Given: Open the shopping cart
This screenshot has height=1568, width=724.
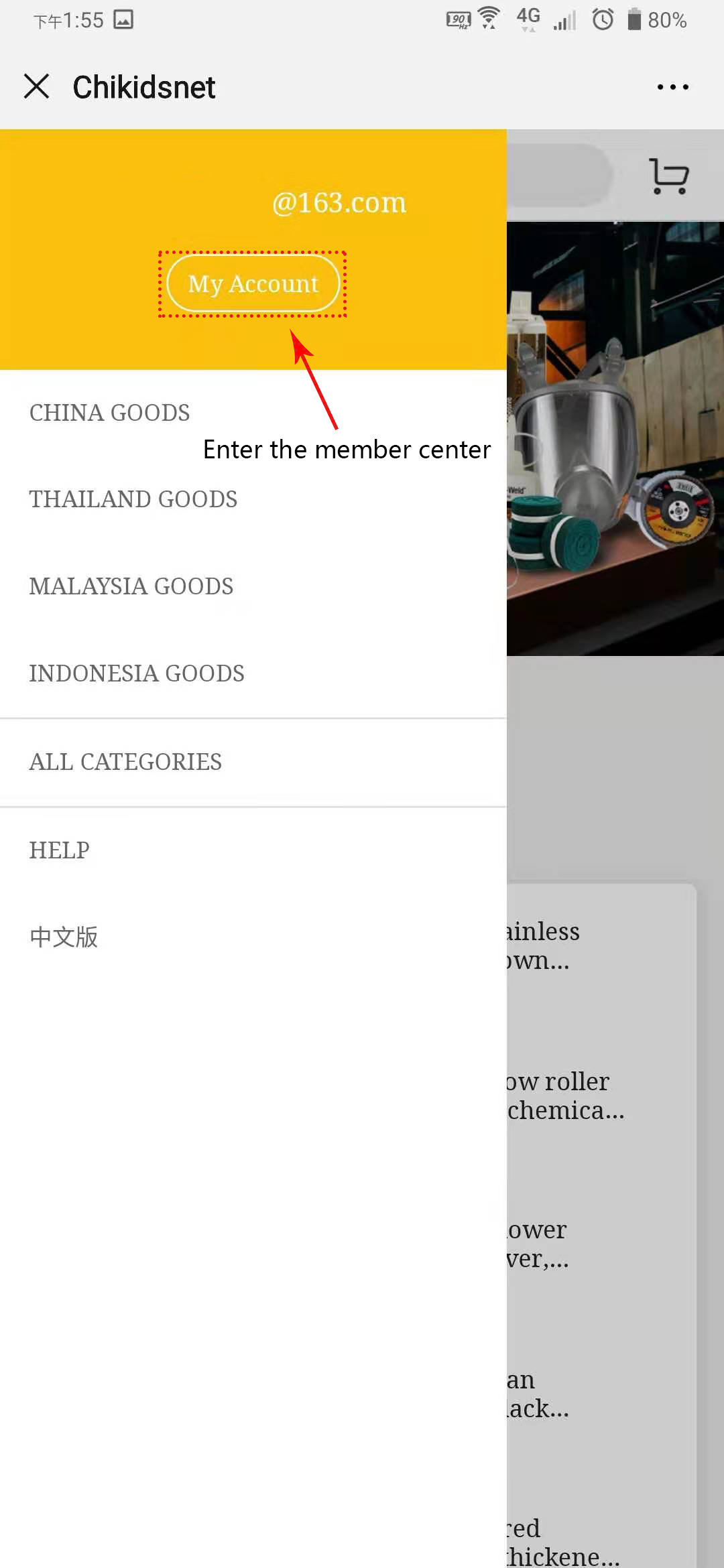Looking at the screenshot, I should pos(668,177).
